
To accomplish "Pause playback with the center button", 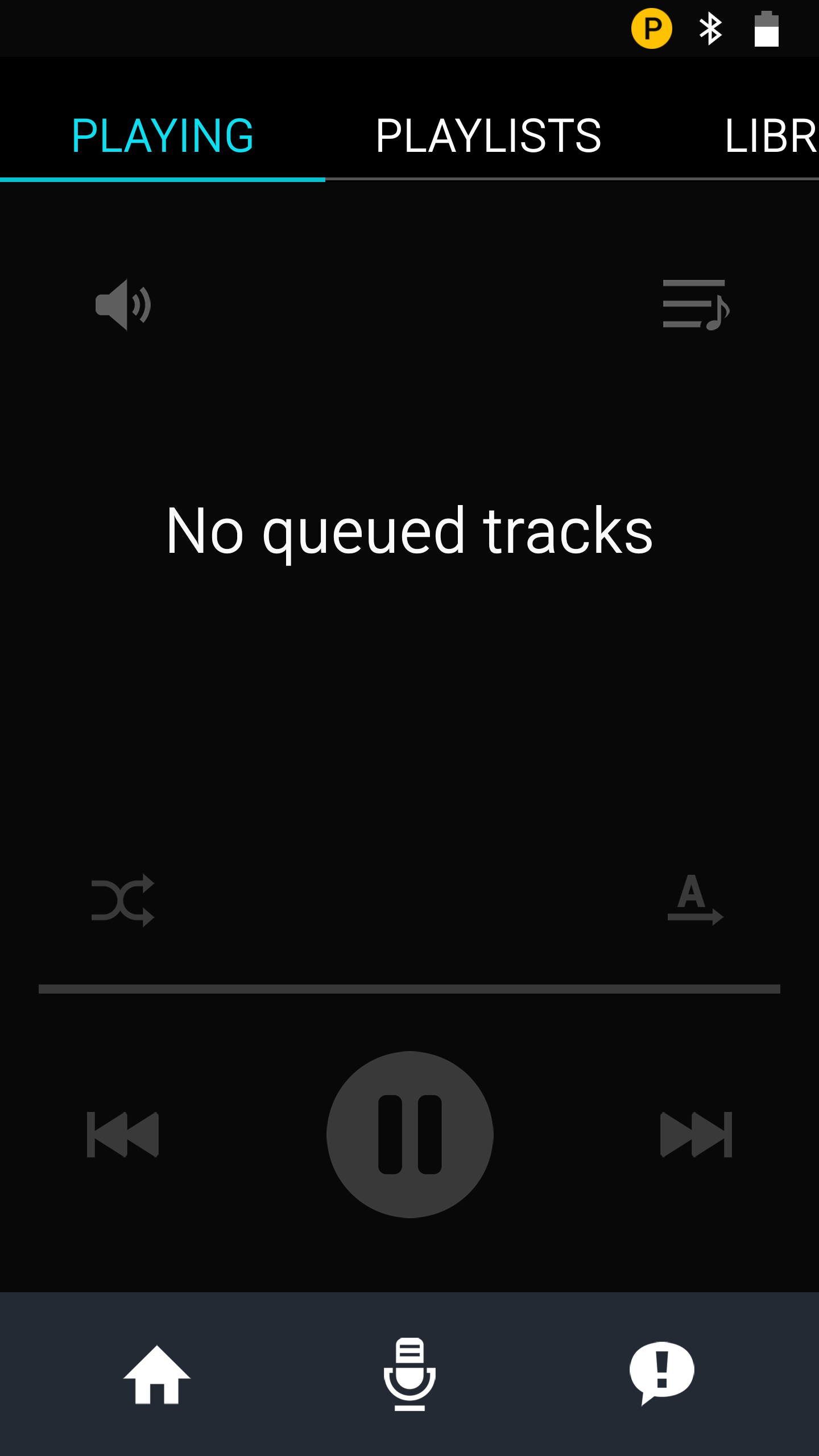I will coord(409,1134).
